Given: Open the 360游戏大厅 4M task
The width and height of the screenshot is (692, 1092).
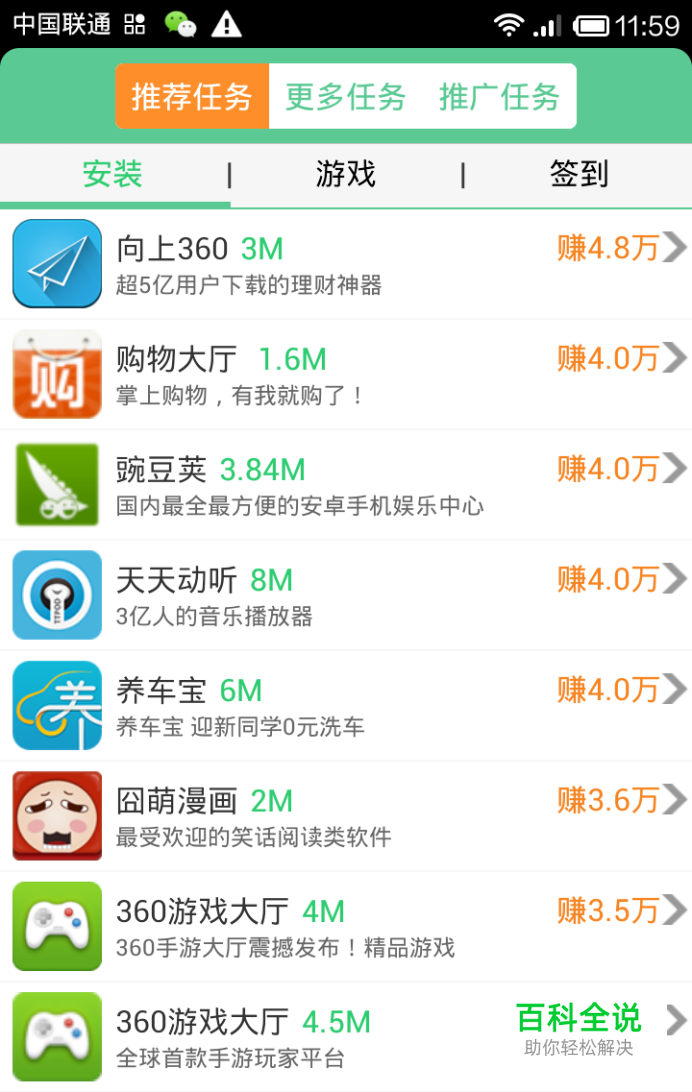Looking at the screenshot, I should tap(346, 926).
